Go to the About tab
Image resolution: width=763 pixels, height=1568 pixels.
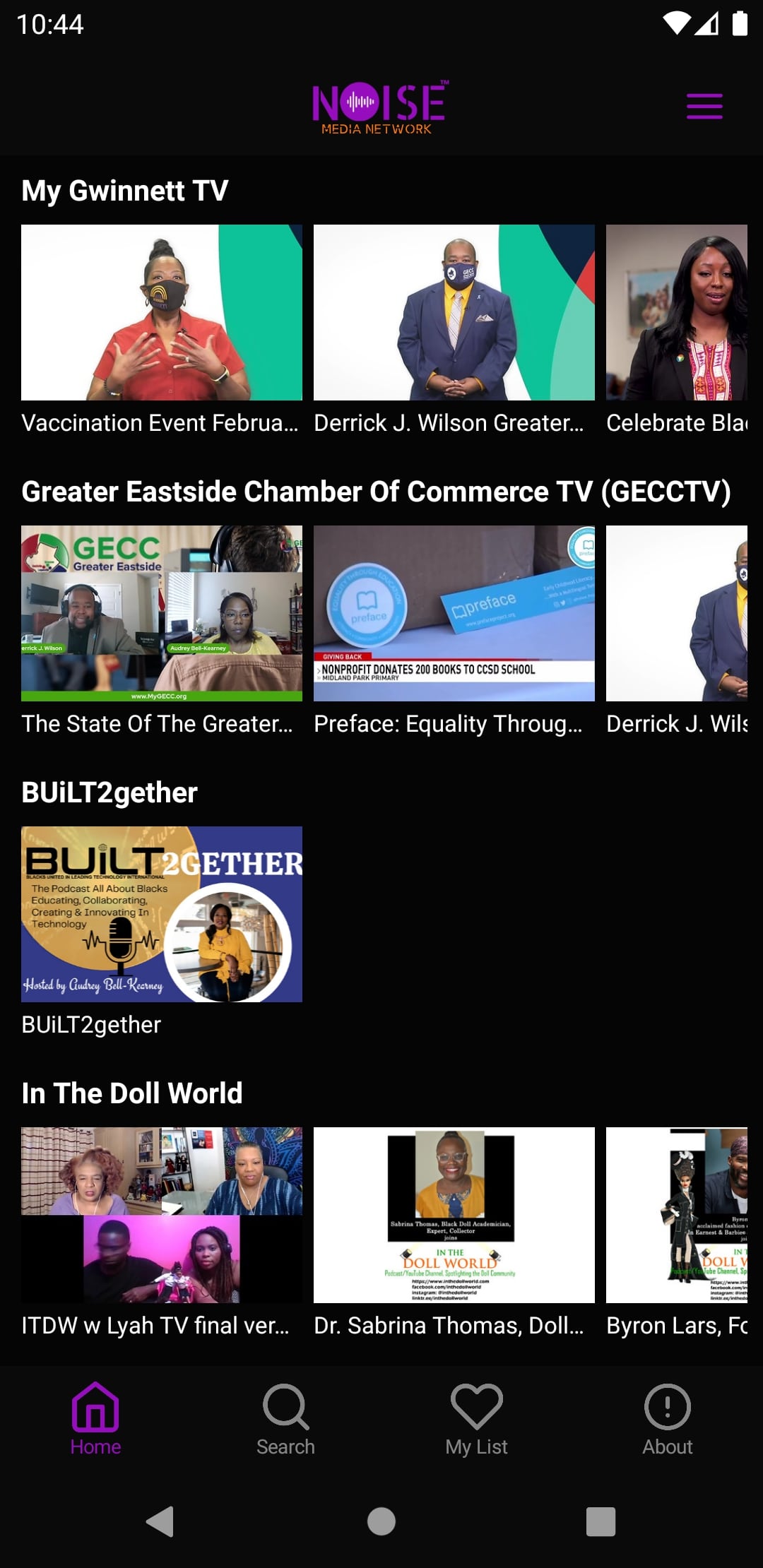coord(667,1419)
